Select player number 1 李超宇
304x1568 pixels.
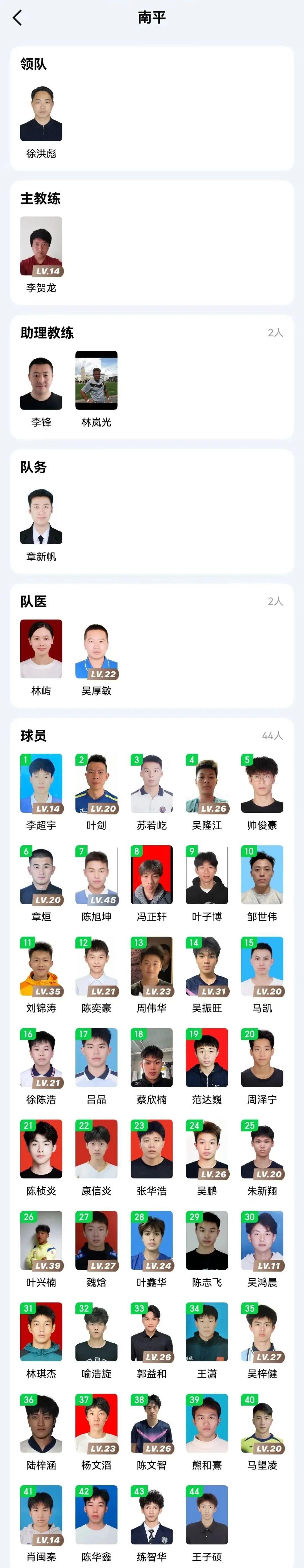(41, 783)
